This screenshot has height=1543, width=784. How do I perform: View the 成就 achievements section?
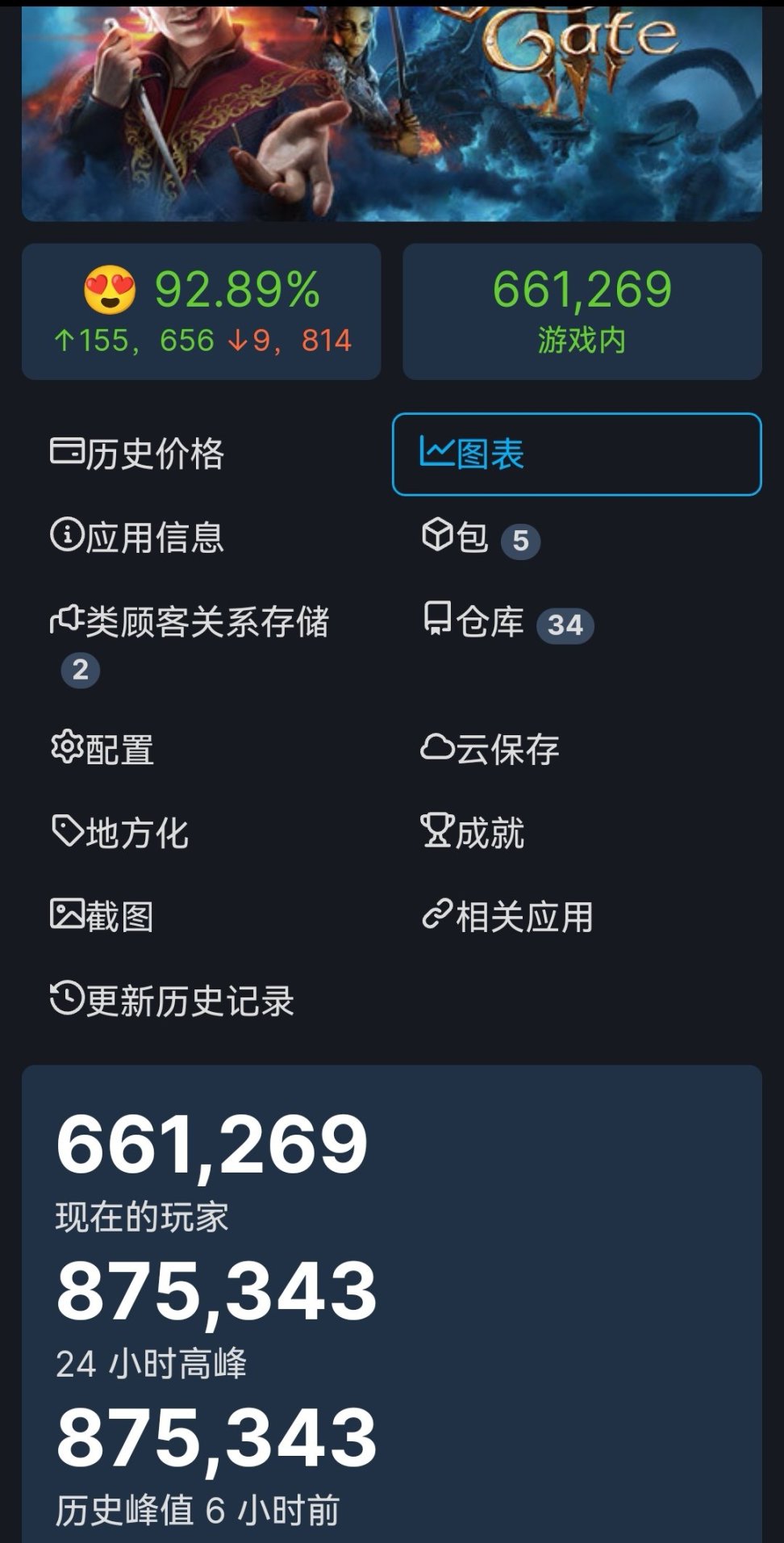coord(473,833)
